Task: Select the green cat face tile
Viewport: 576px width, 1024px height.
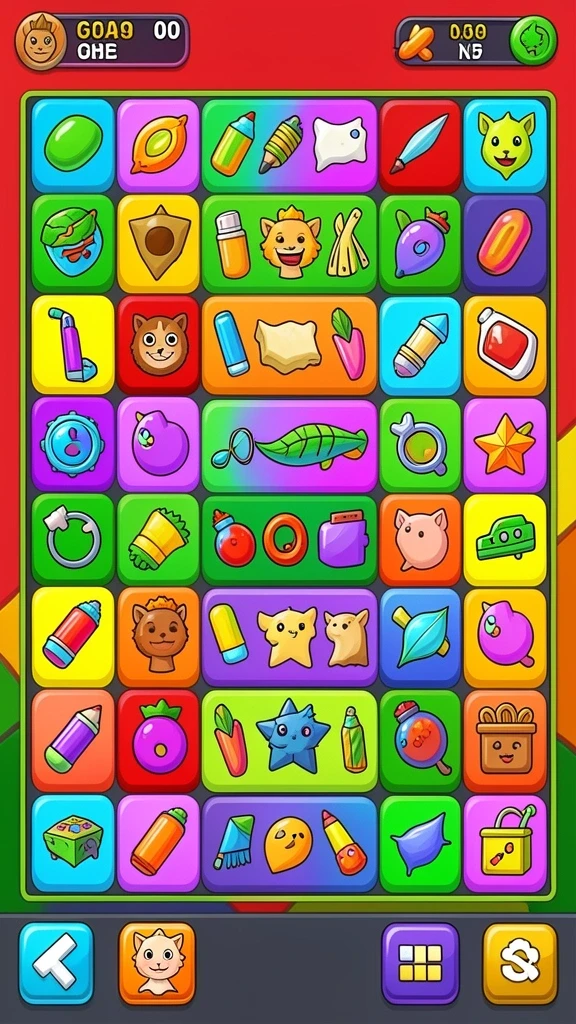Action: [505, 145]
